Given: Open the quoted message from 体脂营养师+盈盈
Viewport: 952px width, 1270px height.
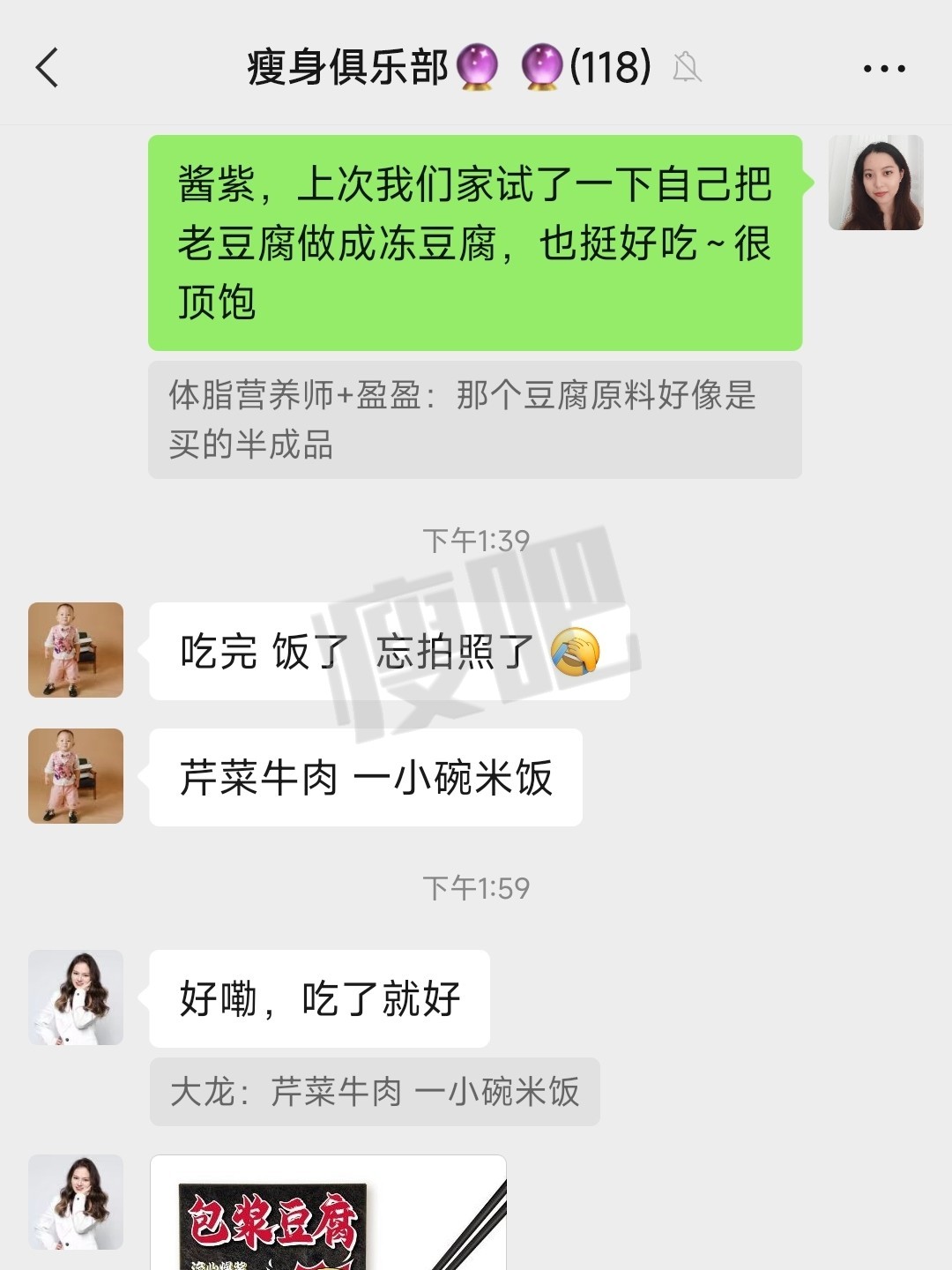Looking at the screenshot, I should pos(474,420).
